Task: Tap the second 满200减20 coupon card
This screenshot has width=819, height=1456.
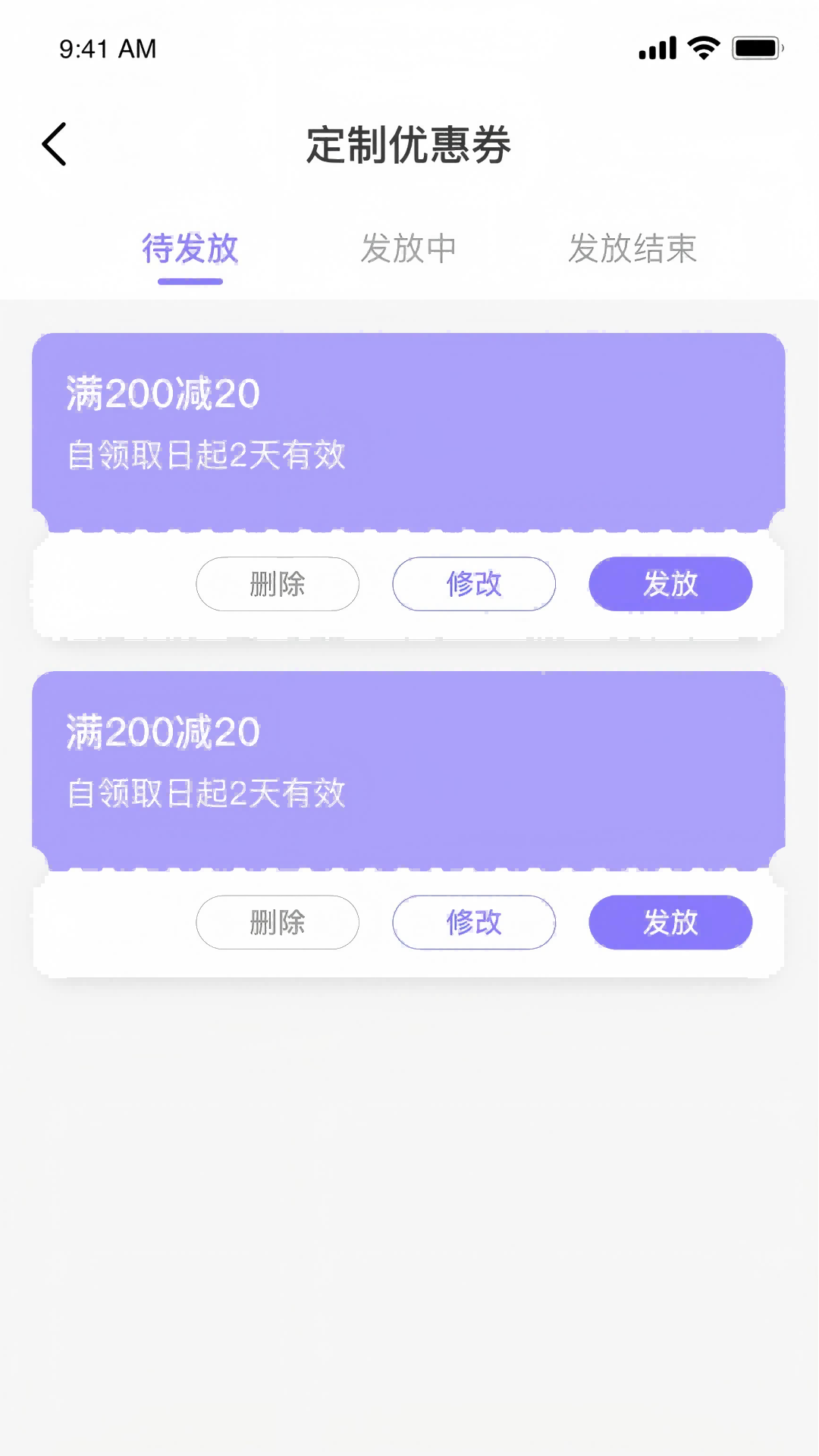Action: [x=409, y=767]
